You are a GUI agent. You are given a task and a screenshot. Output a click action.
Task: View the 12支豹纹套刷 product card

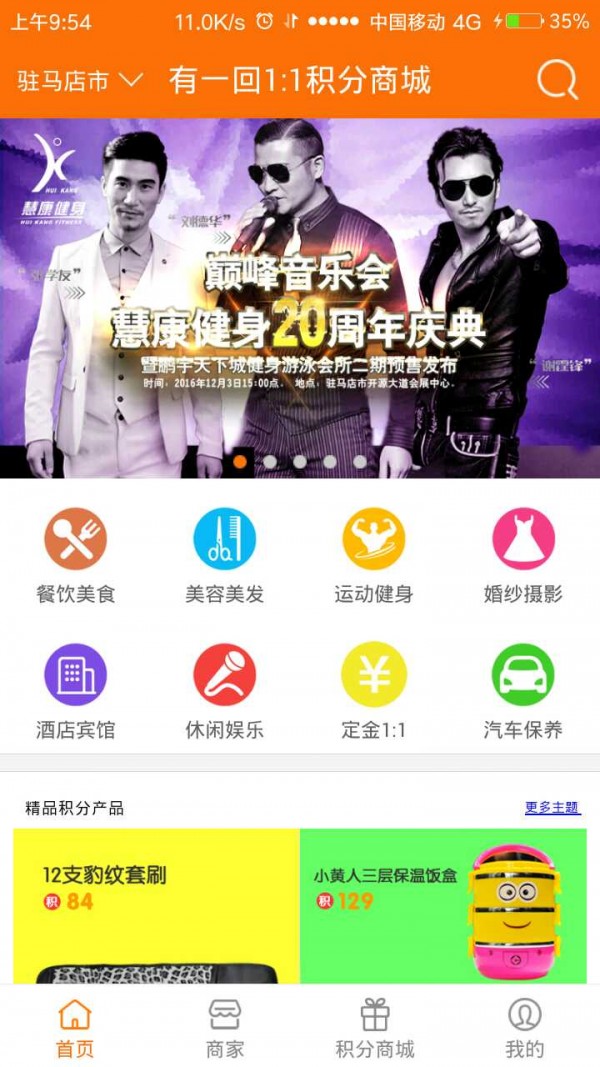point(156,905)
